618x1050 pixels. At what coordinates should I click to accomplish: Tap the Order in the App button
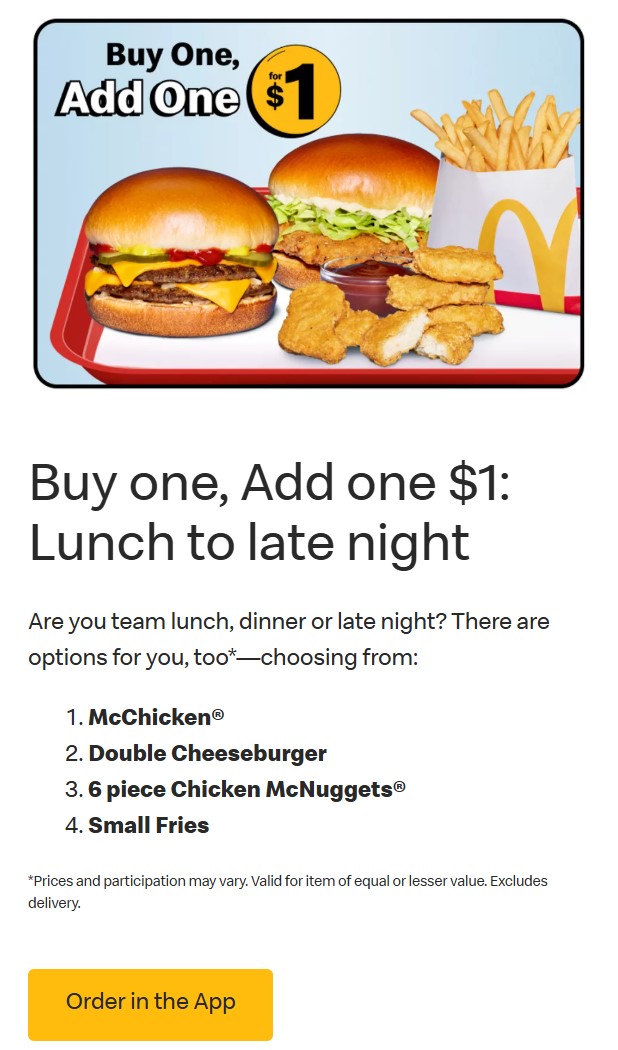[150, 1004]
